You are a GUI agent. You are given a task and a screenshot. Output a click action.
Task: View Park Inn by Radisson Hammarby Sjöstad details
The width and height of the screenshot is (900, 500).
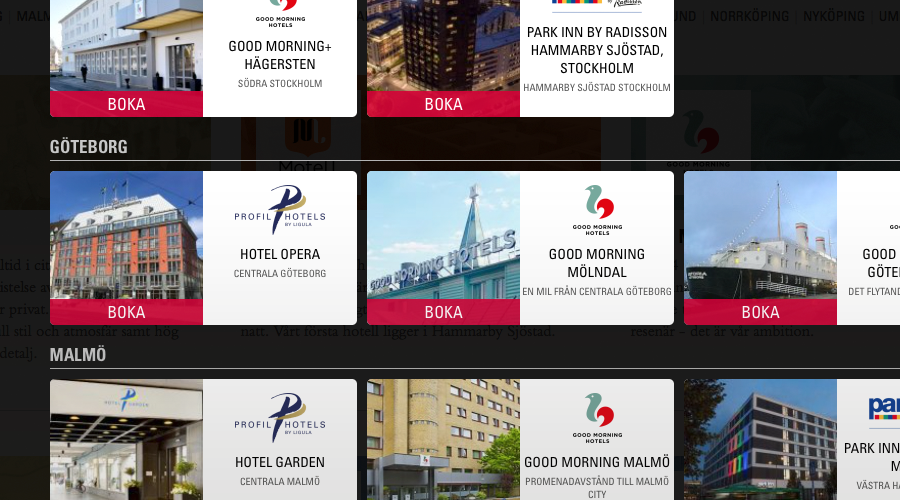(x=596, y=50)
